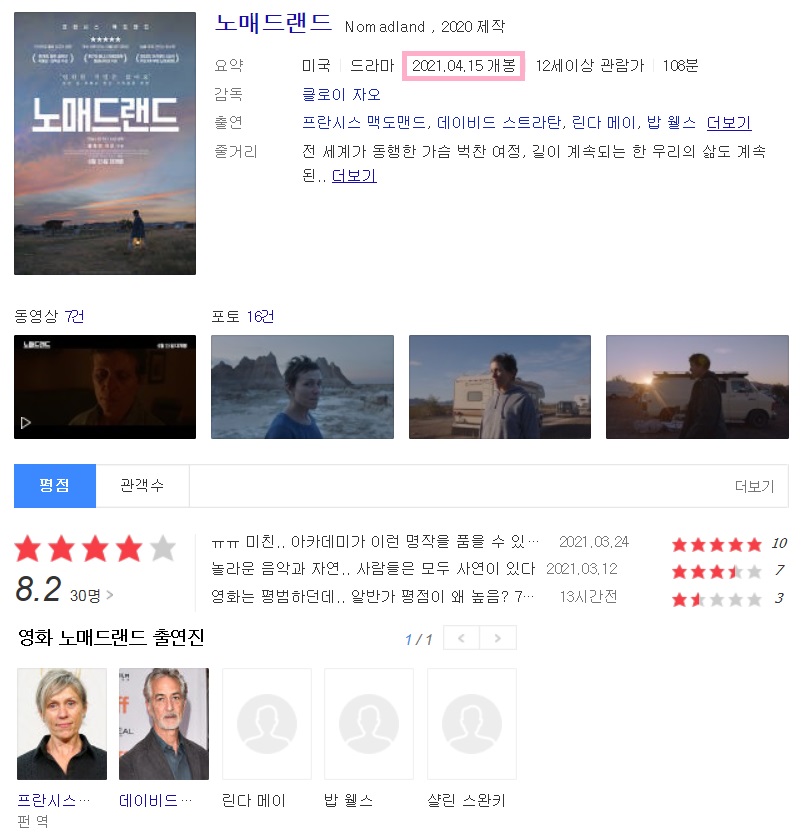This screenshot has height=839, width=803.
Task: Open actor 프란시스 맥도맨드 link in cast line
Action: point(367,123)
